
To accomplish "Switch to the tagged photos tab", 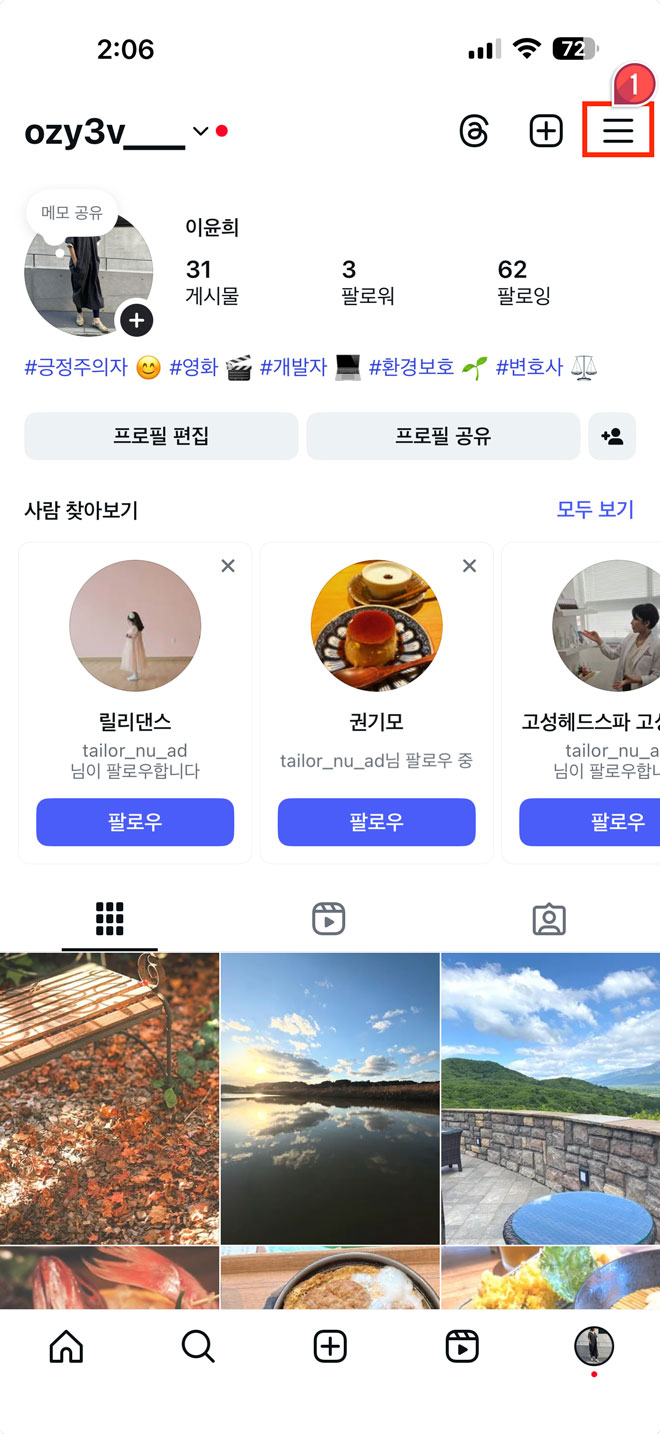I will pos(549,918).
